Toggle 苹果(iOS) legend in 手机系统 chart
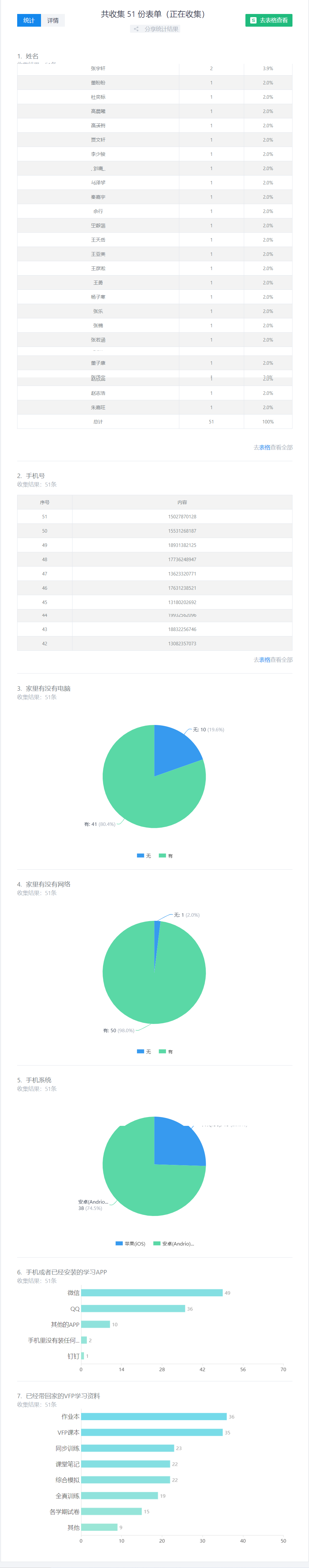This screenshot has width=309, height=1568. click(x=130, y=1243)
